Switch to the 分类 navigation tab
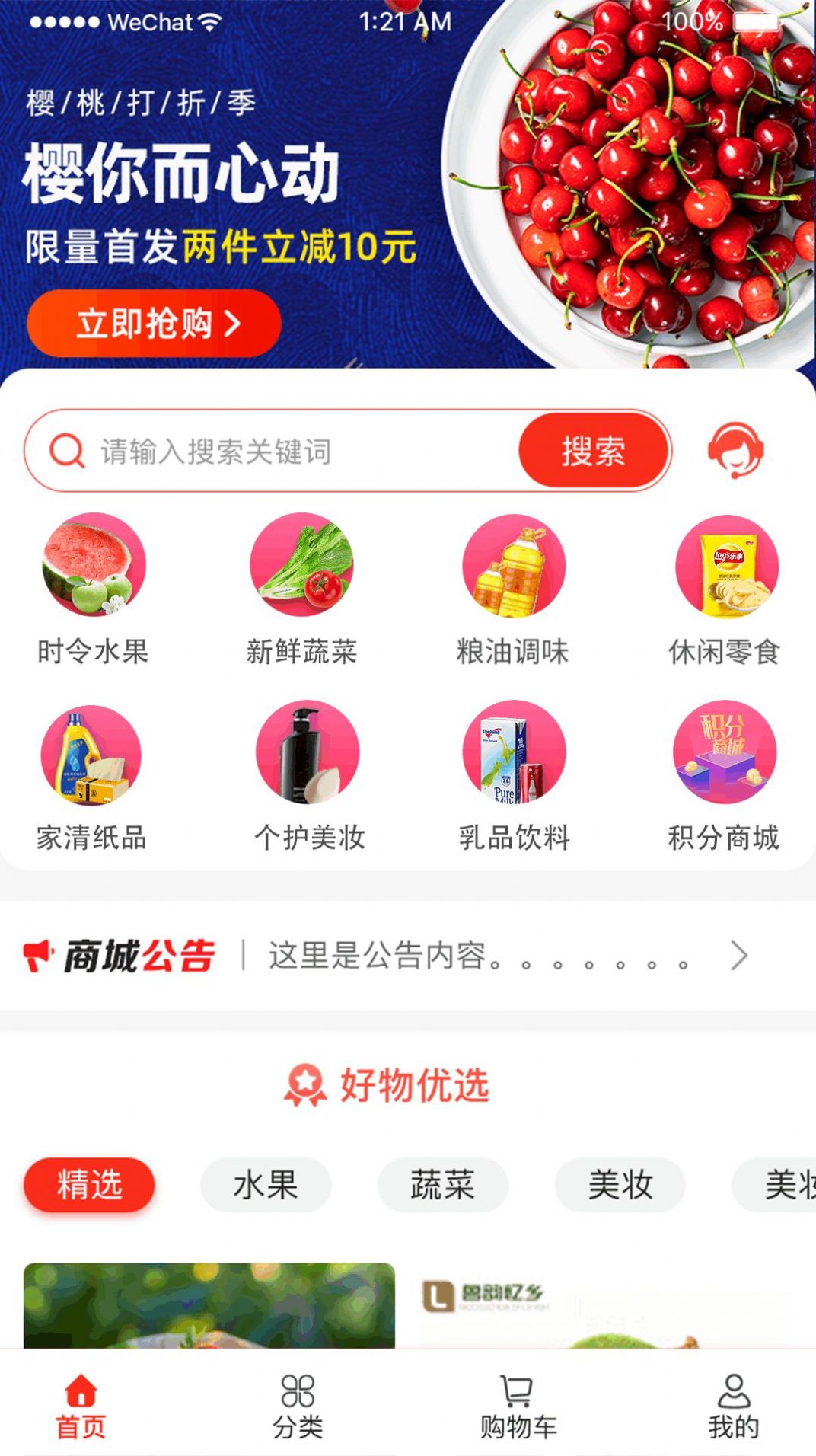Viewport: 816px width, 1456px height. 298,1407
